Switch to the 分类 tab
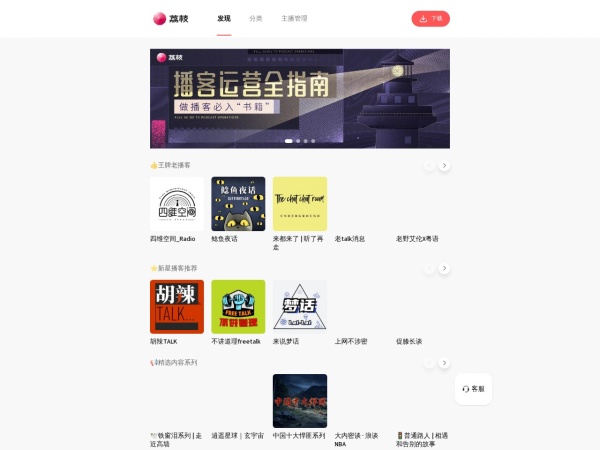 (256, 18)
